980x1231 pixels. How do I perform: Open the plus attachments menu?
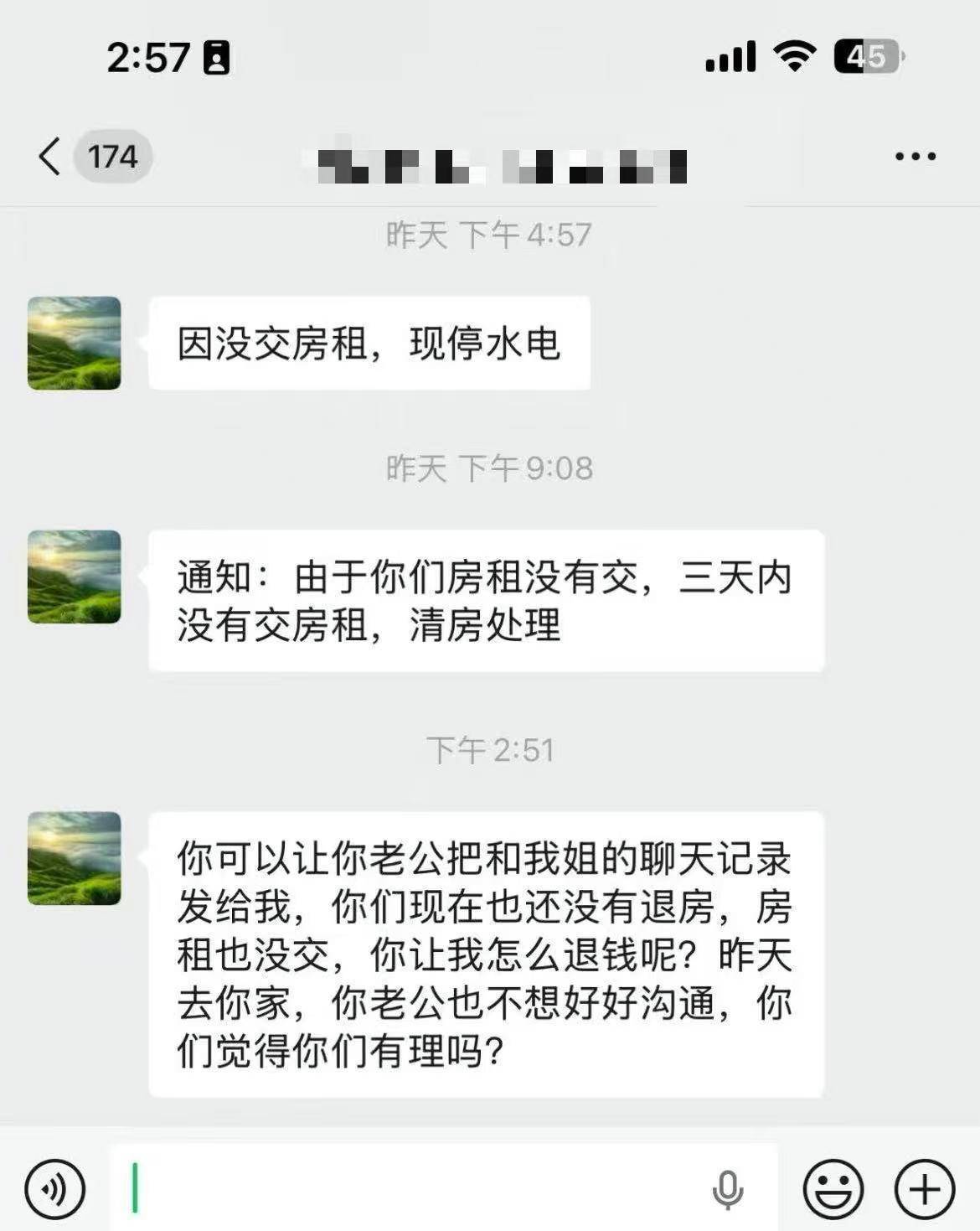tap(925, 1188)
